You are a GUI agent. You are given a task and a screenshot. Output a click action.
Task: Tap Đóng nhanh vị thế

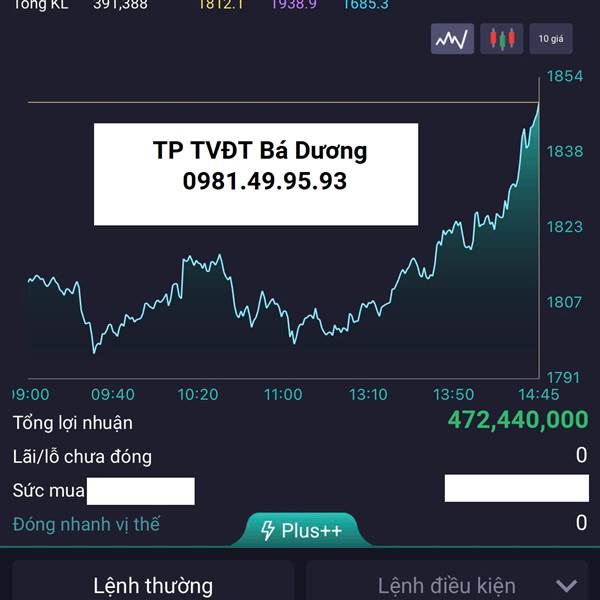tap(86, 523)
